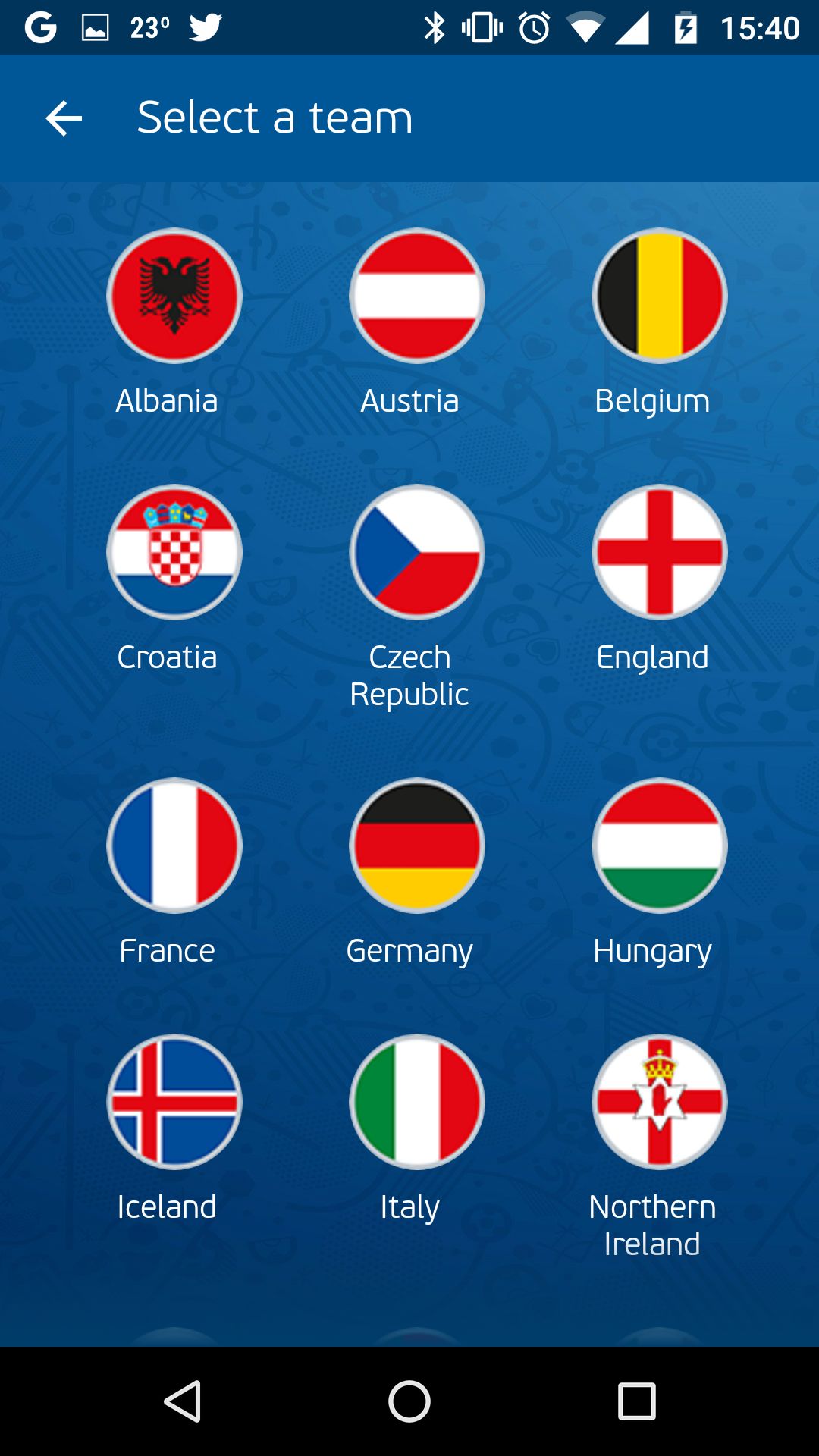Viewport: 819px width, 1456px height.
Task: Select the Croatia flag
Action: [174, 552]
